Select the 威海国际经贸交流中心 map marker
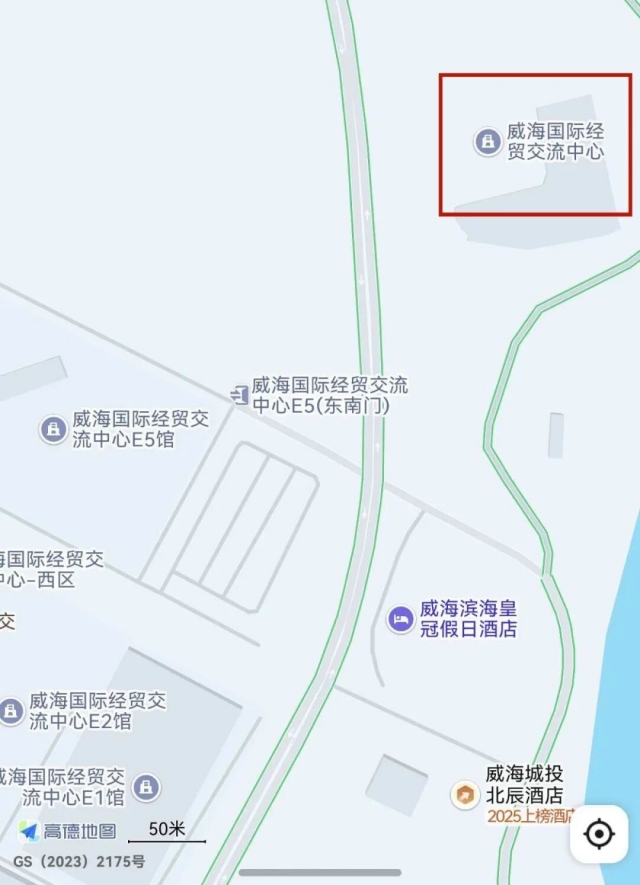 coord(487,142)
